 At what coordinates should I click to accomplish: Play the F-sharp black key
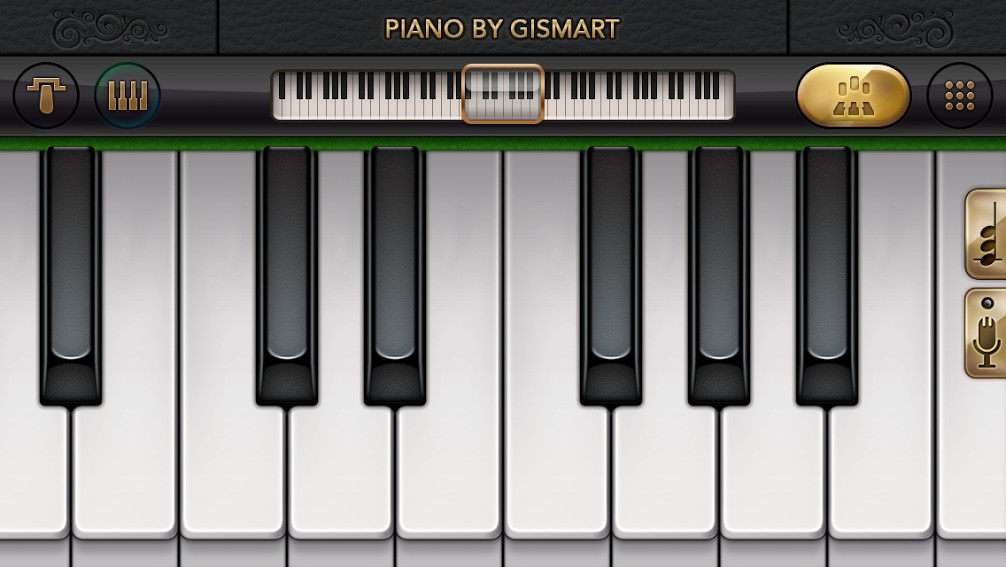click(x=610, y=270)
